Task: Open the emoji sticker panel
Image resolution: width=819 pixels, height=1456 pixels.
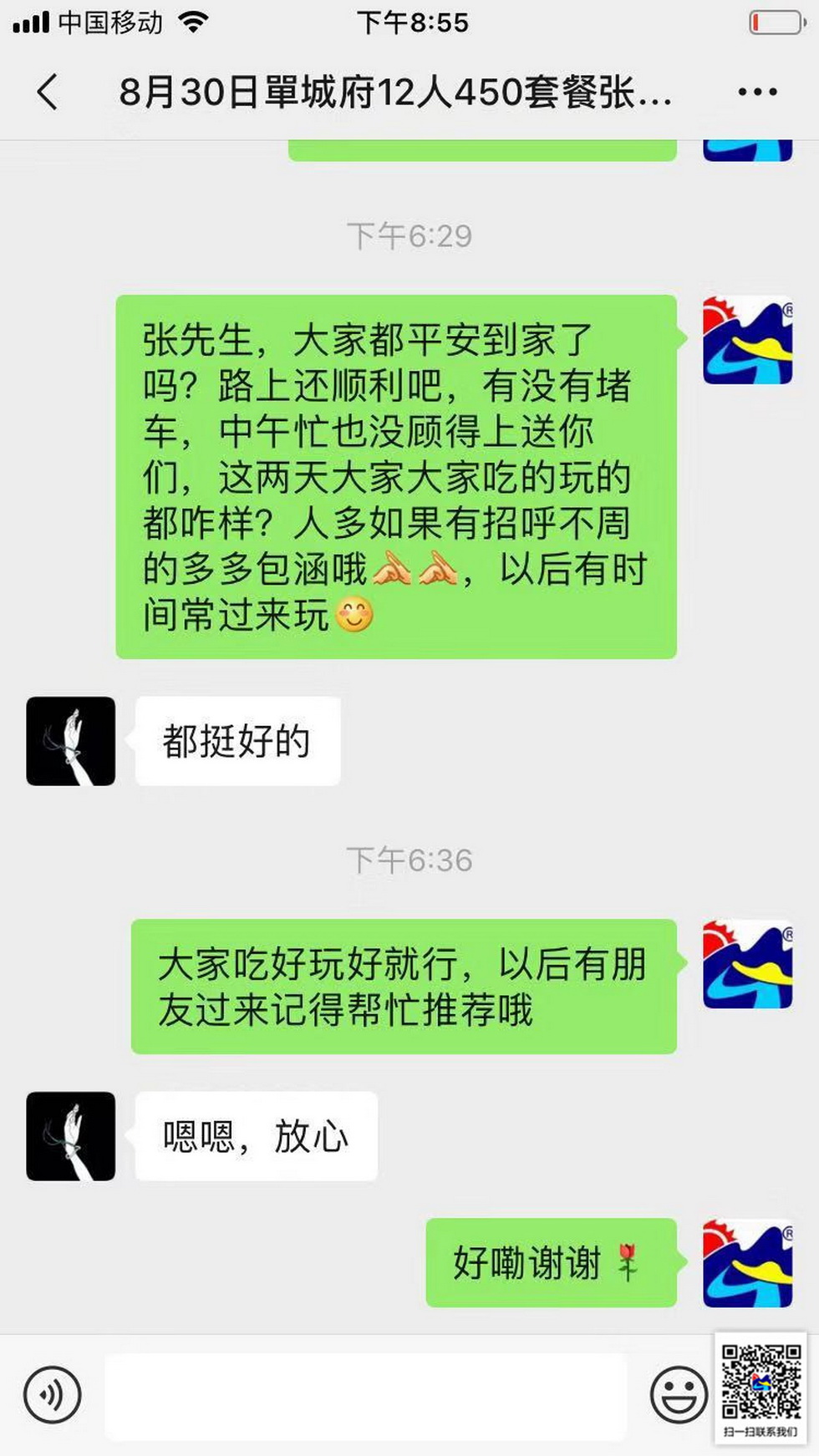Action: tap(678, 1394)
